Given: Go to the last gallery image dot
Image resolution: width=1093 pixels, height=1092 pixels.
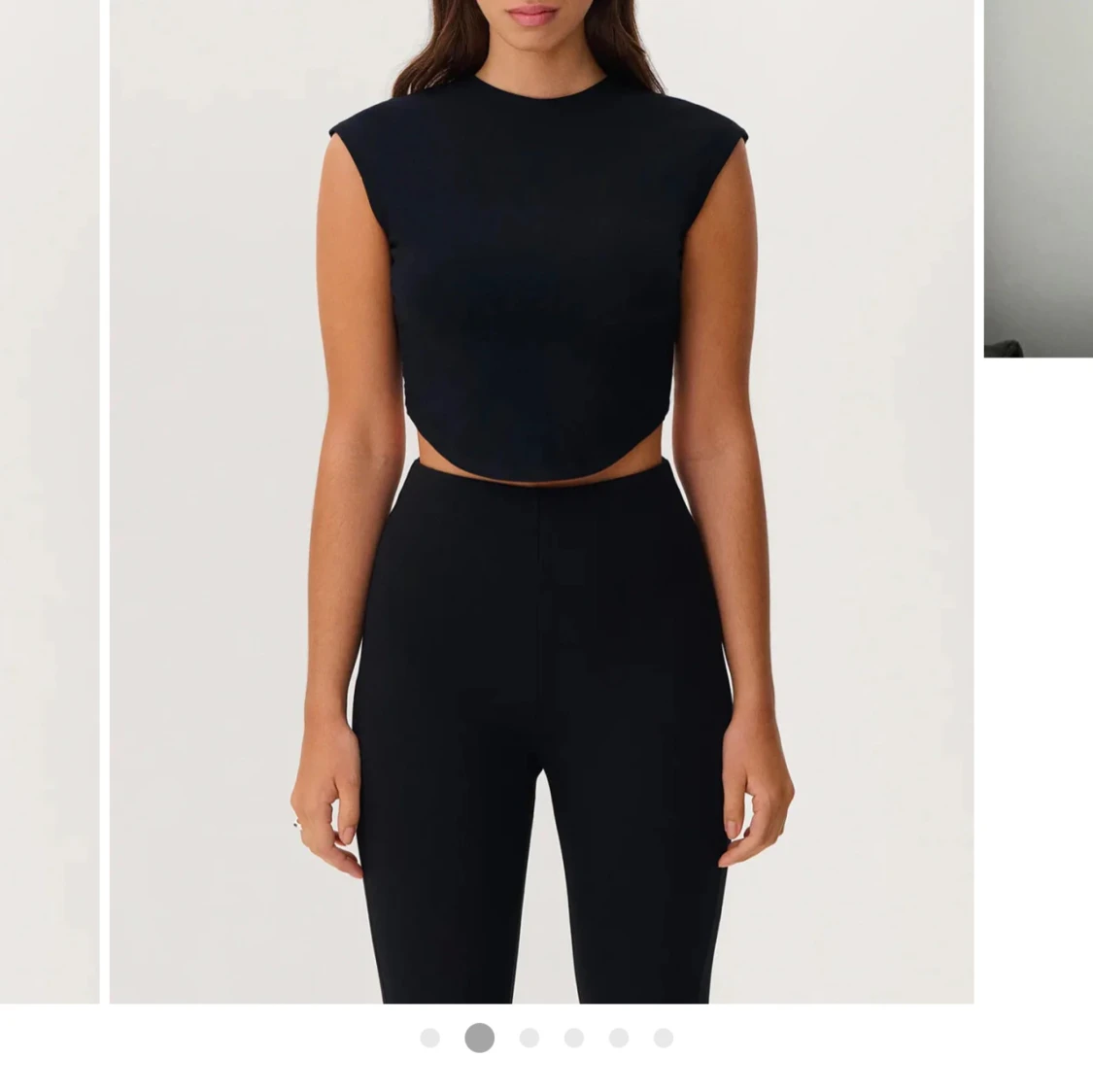Looking at the screenshot, I should pyautogui.click(x=664, y=1038).
